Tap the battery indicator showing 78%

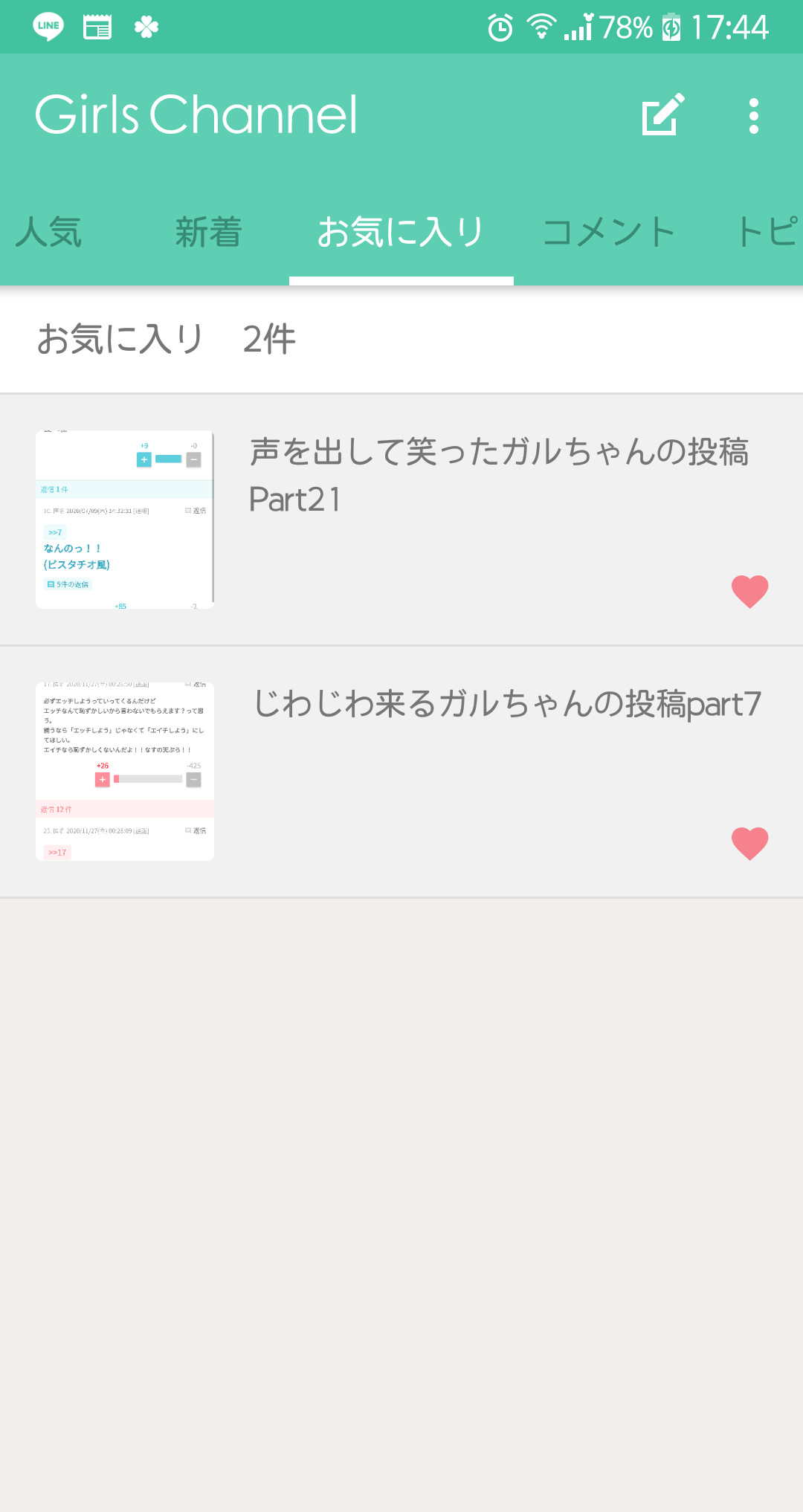tap(629, 26)
